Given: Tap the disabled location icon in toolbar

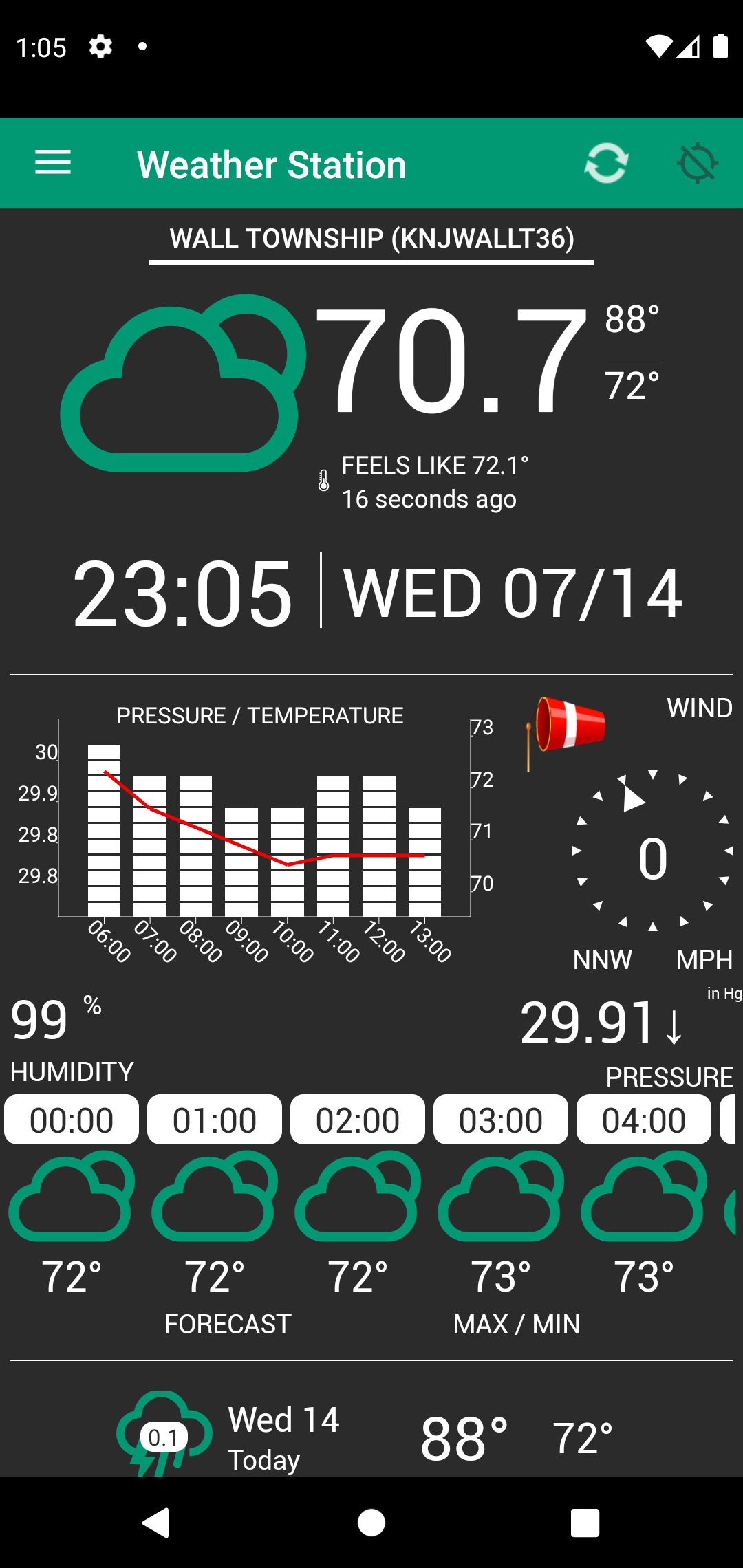Looking at the screenshot, I should pos(697,163).
